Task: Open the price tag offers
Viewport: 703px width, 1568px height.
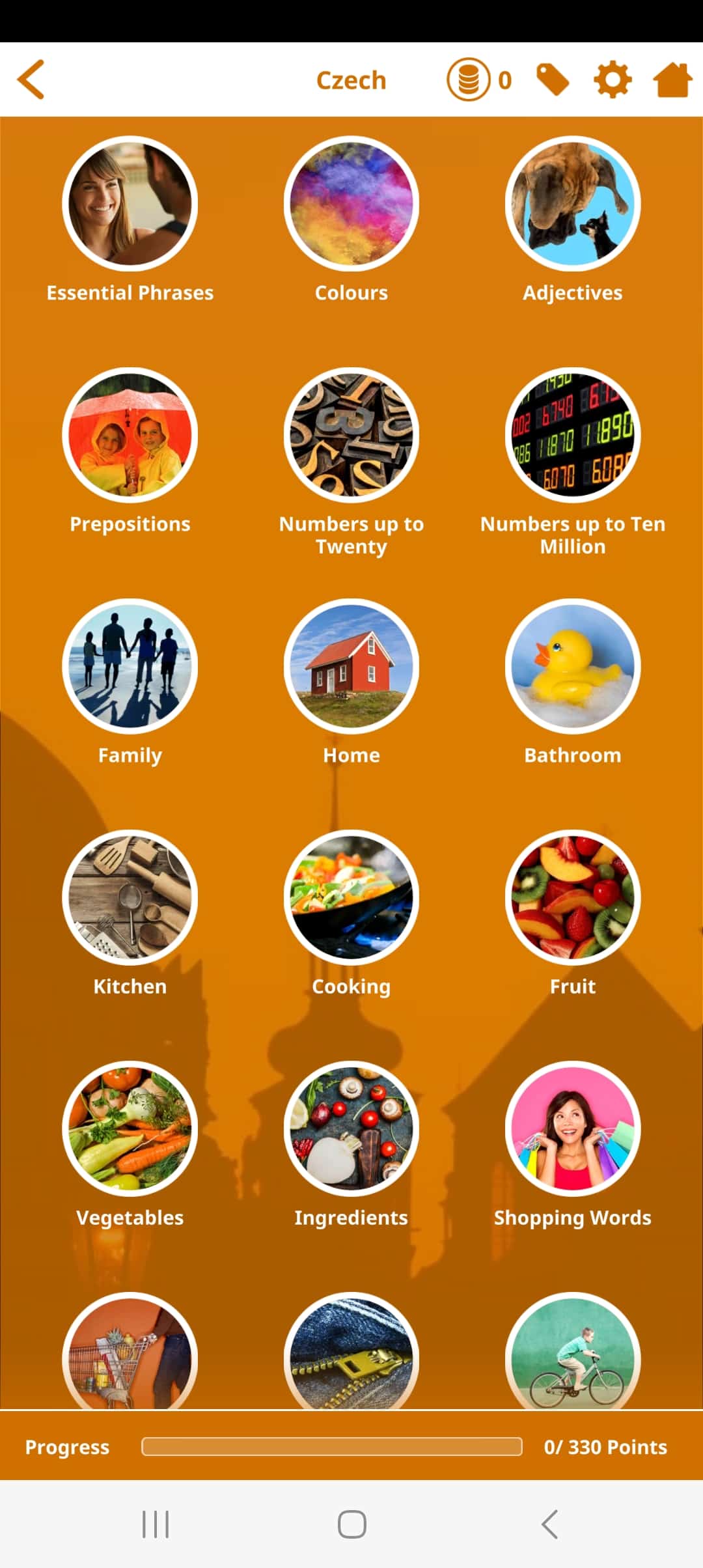Action: point(553,80)
